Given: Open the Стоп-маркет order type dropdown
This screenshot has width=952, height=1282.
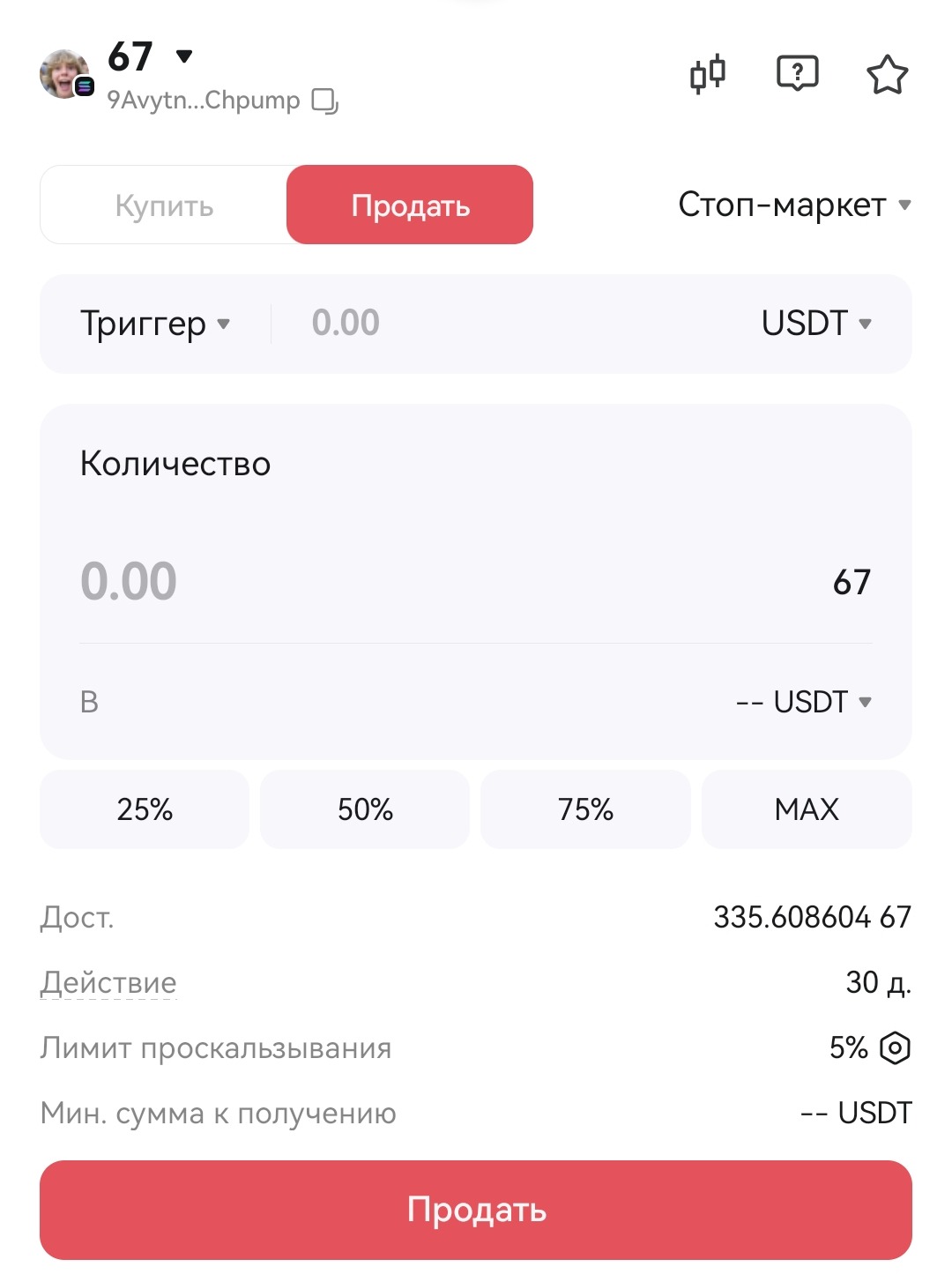Looking at the screenshot, I should [793, 205].
